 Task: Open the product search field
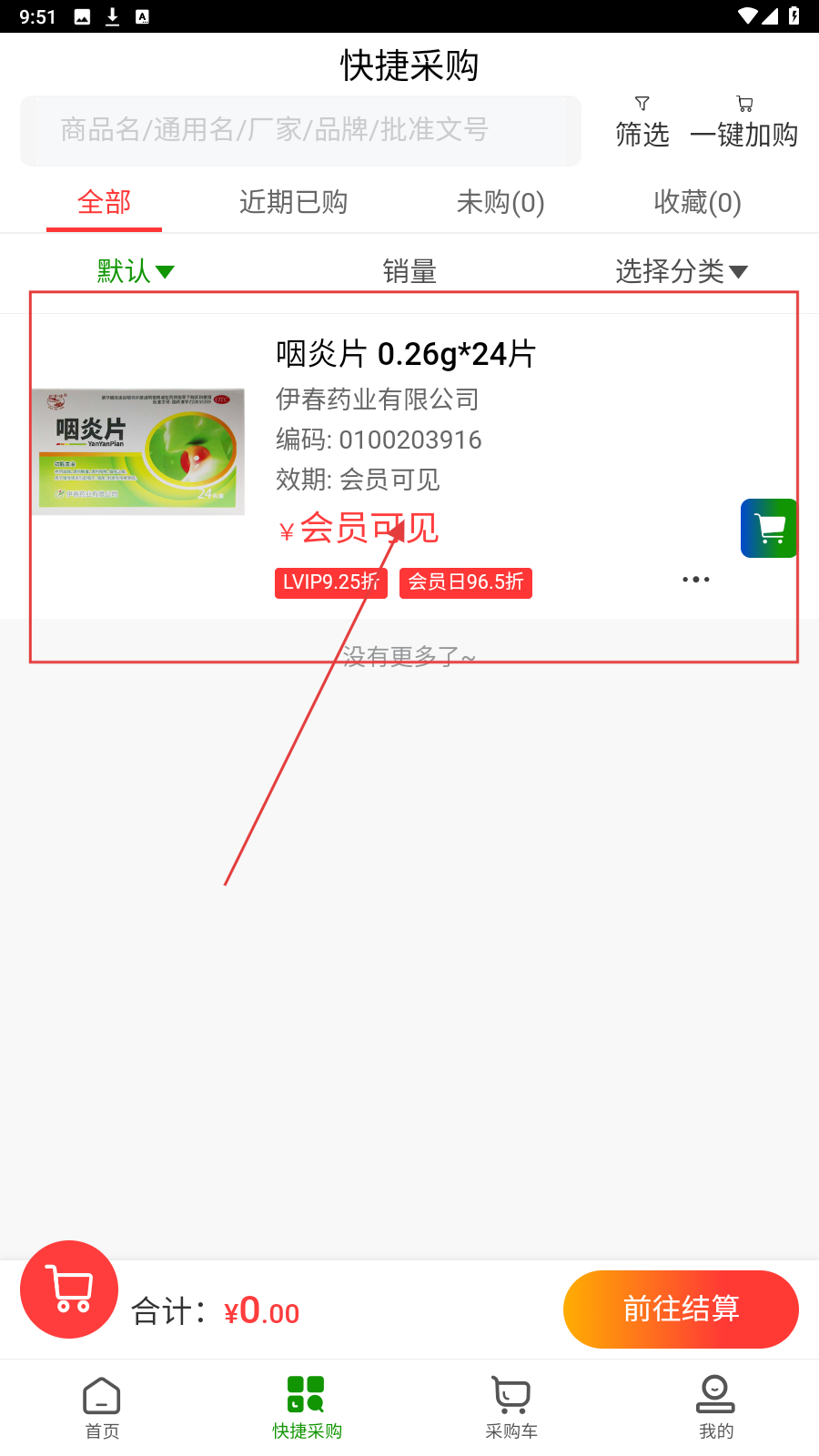pyautogui.click(x=300, y=130)
